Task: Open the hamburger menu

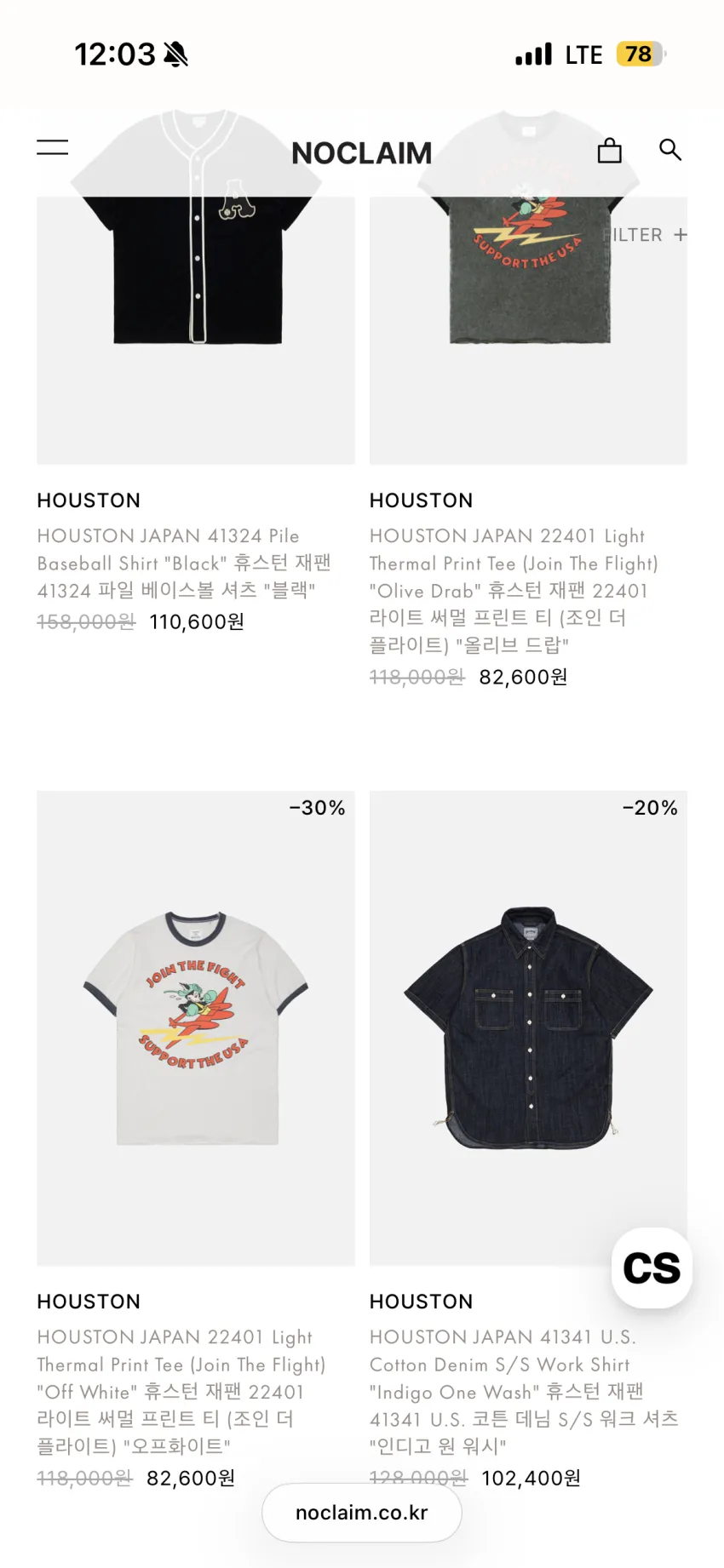Action: click(x=52, y=147)
